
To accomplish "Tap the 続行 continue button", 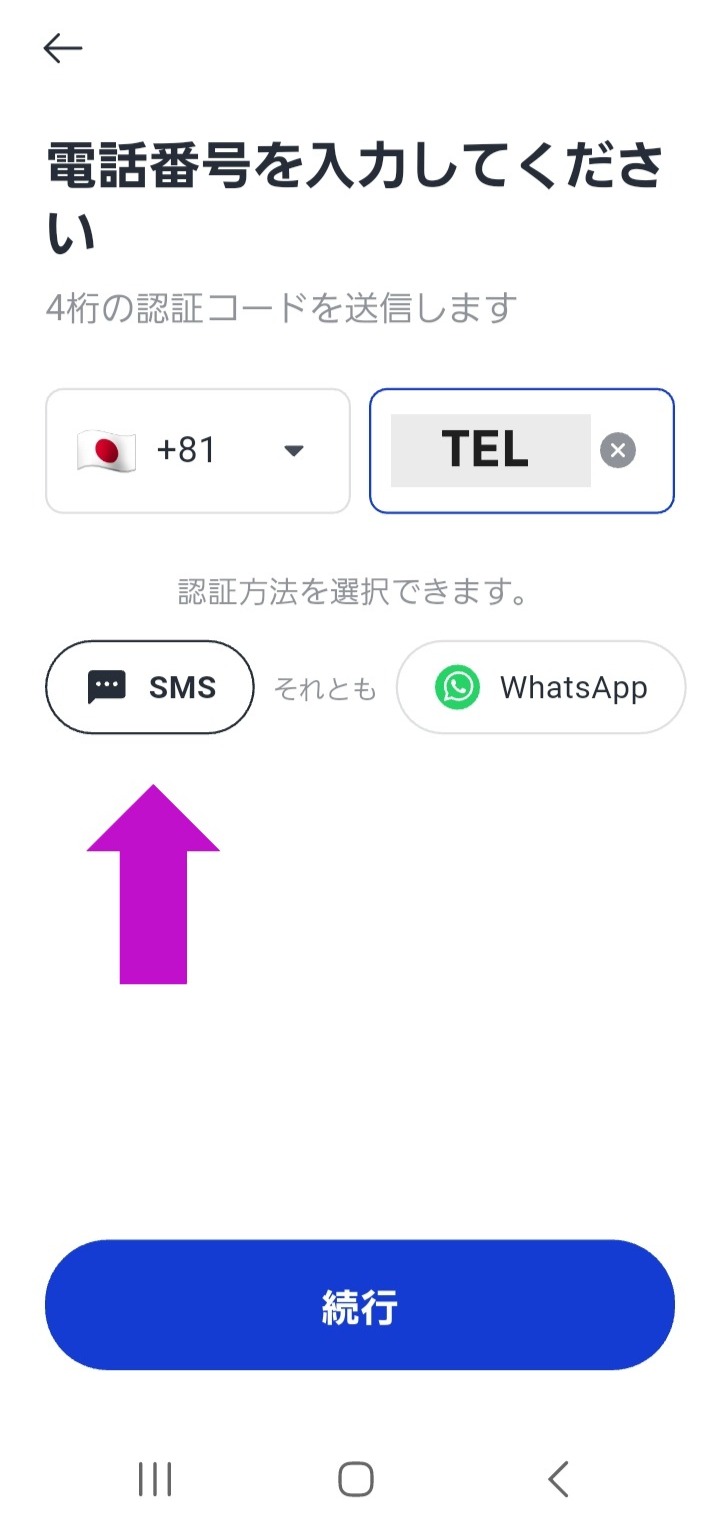I will click(360, 1305).
